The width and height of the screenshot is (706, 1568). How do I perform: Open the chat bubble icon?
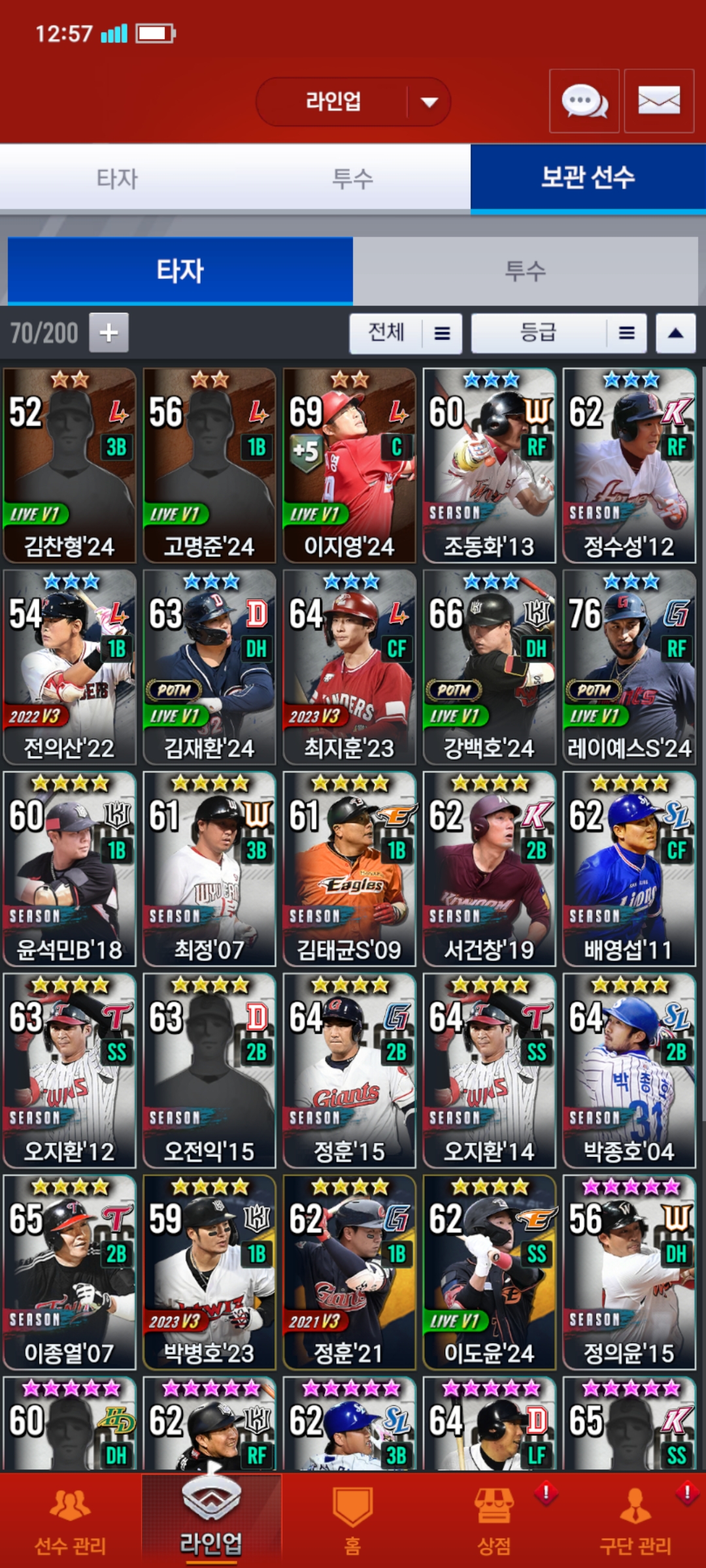click(x=584, y=101)
